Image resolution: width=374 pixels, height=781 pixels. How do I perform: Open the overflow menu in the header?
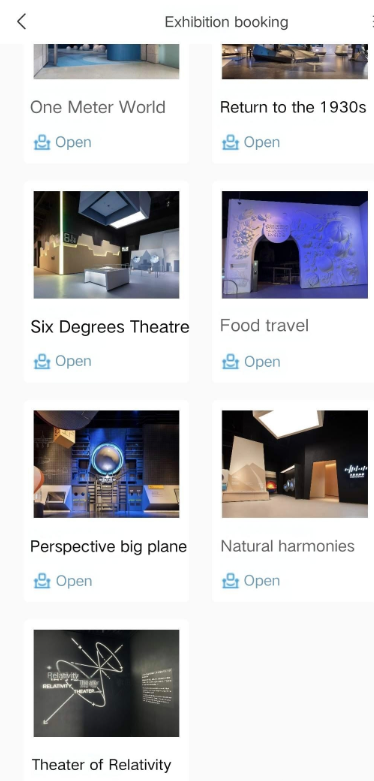372,22
